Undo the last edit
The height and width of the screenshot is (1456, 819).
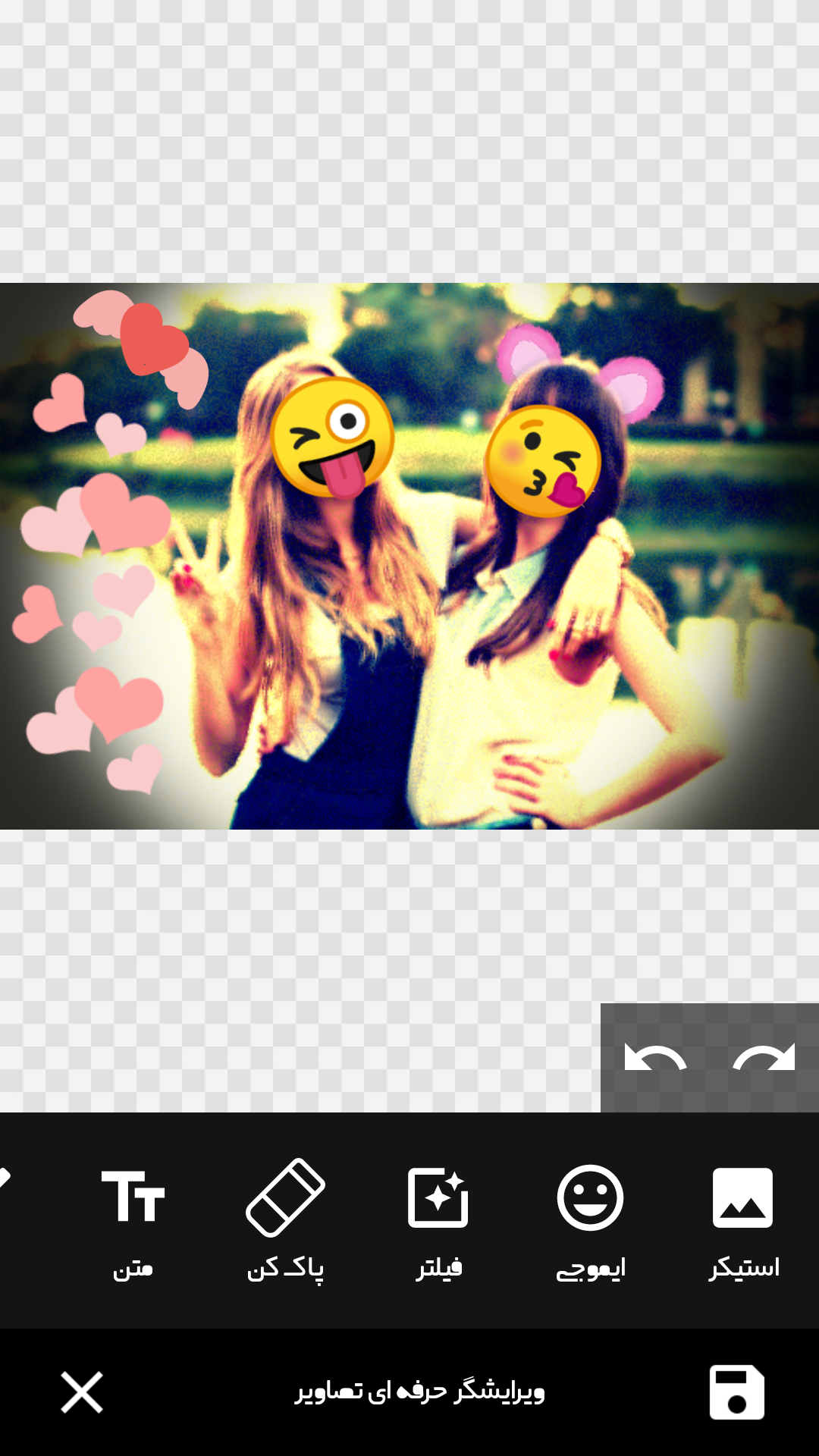(655, 1057)
